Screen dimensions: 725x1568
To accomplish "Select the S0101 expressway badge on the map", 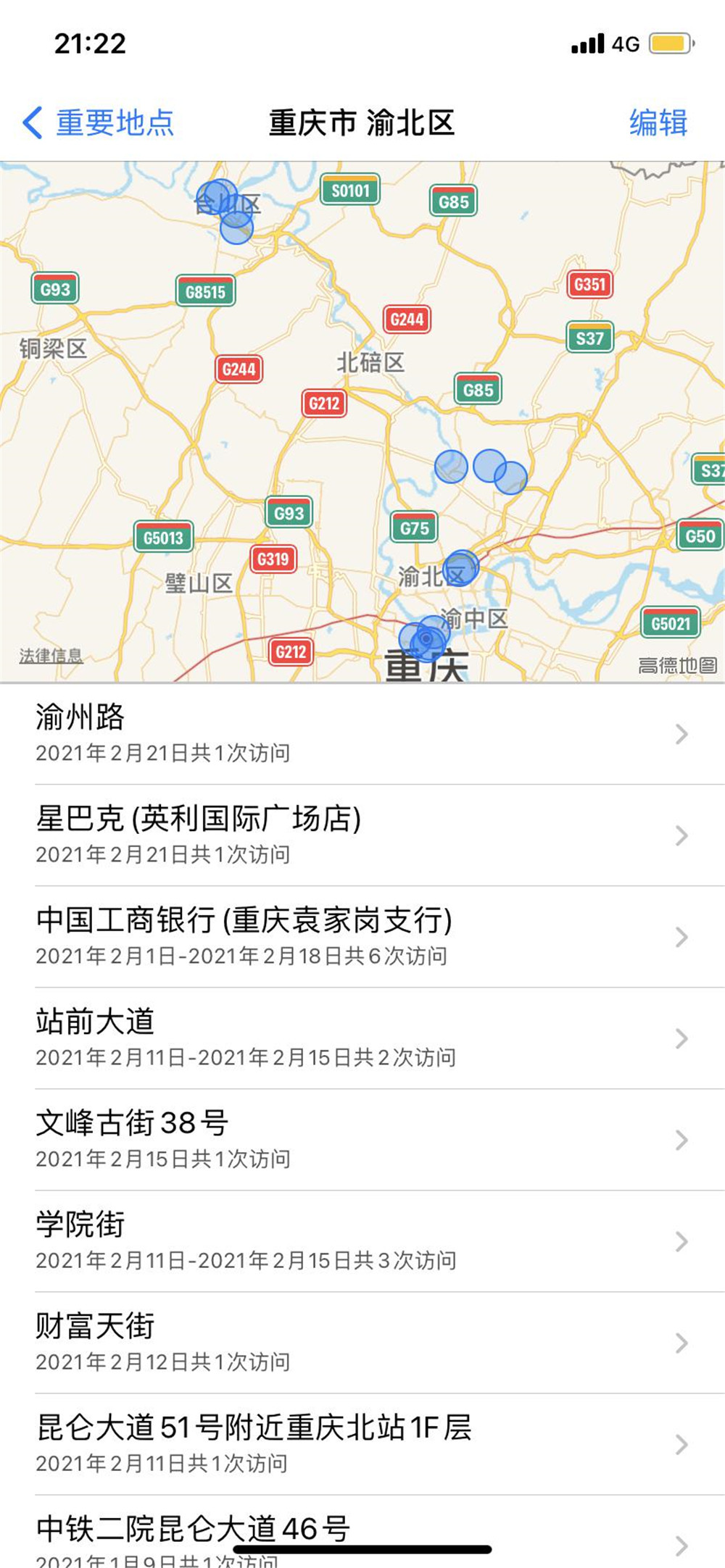I will coord(350,190).
